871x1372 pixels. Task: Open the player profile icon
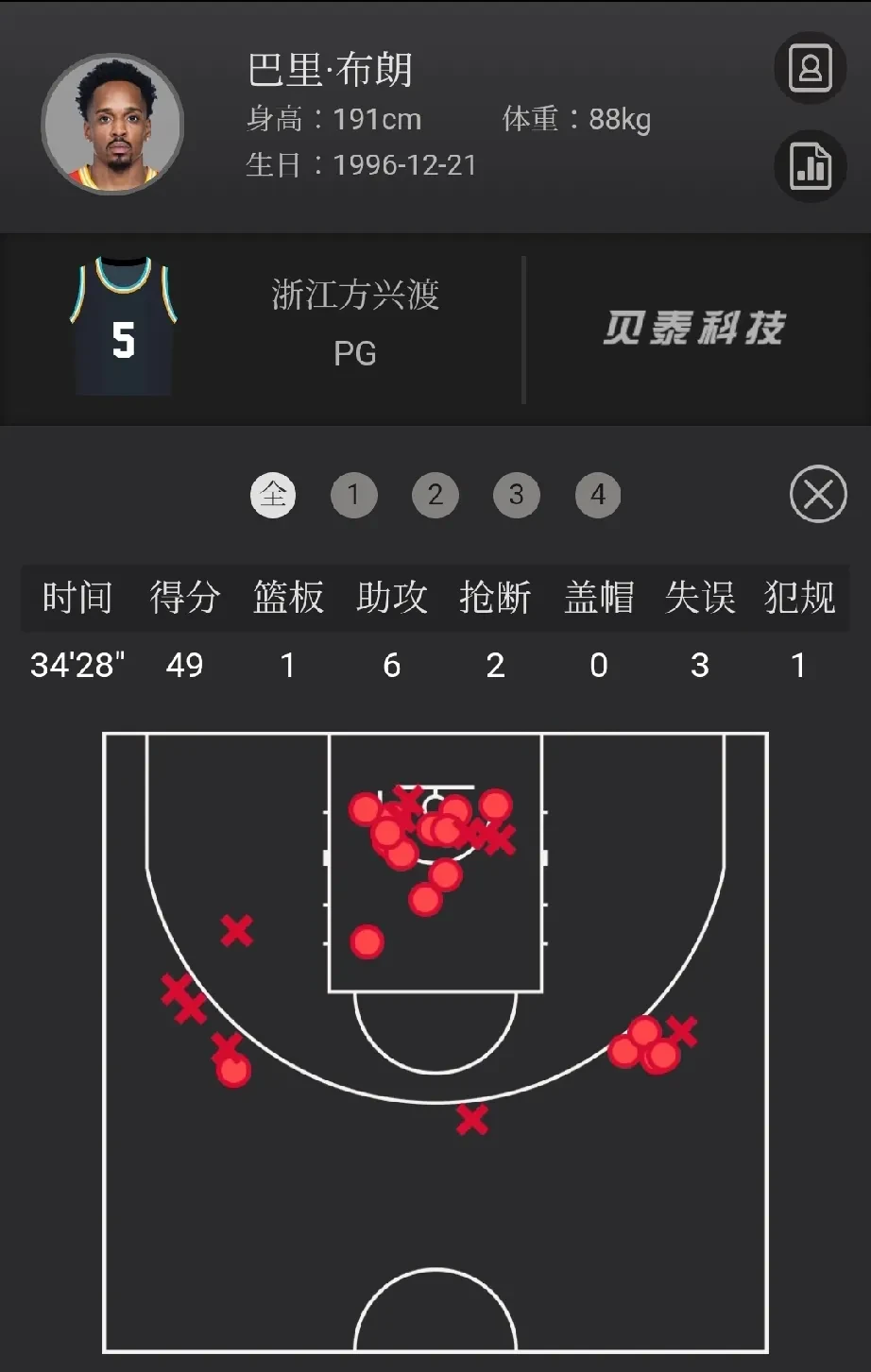coord(810,68)
